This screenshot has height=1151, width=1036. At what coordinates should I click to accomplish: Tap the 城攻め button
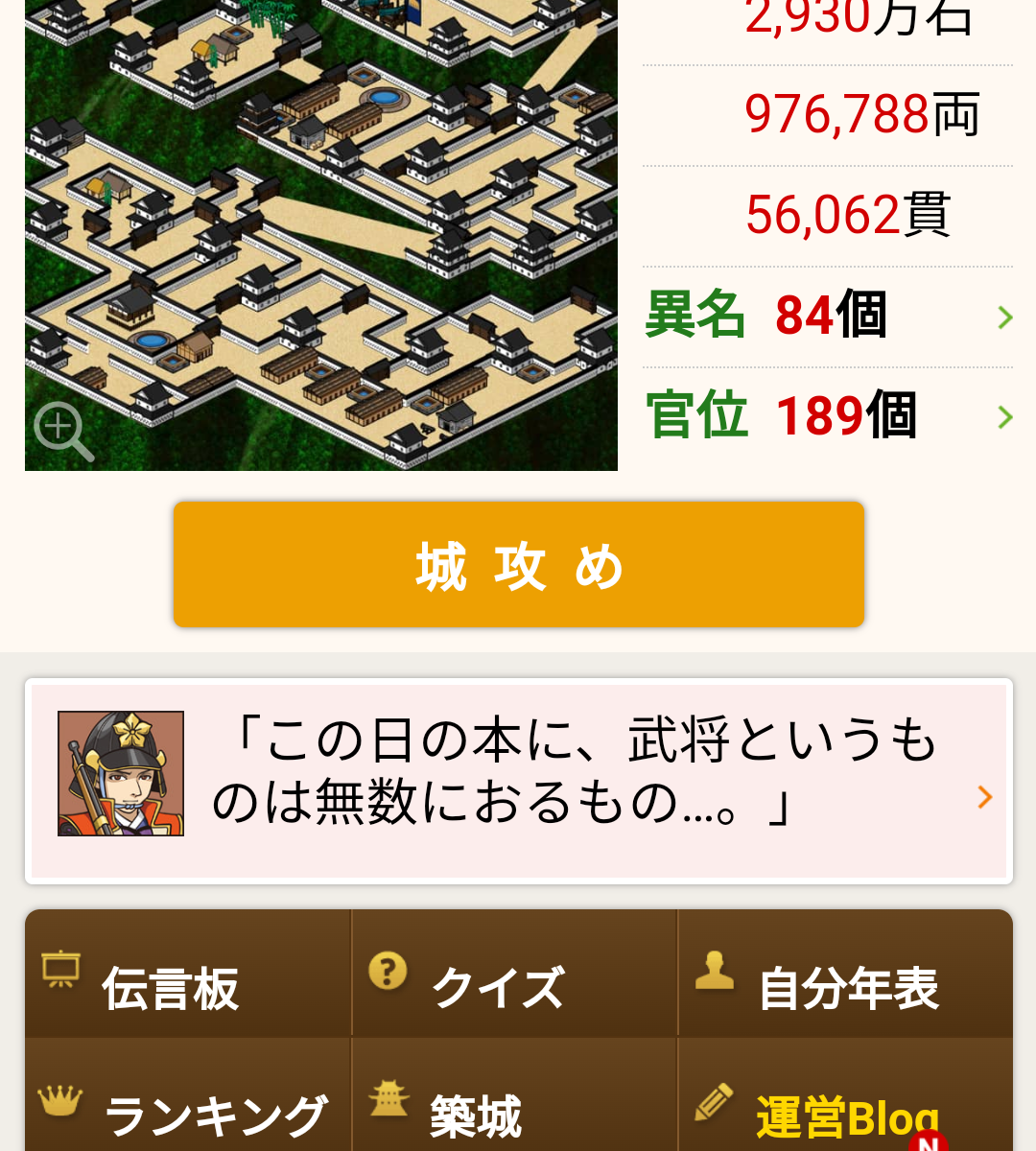(x=519, y=565)
